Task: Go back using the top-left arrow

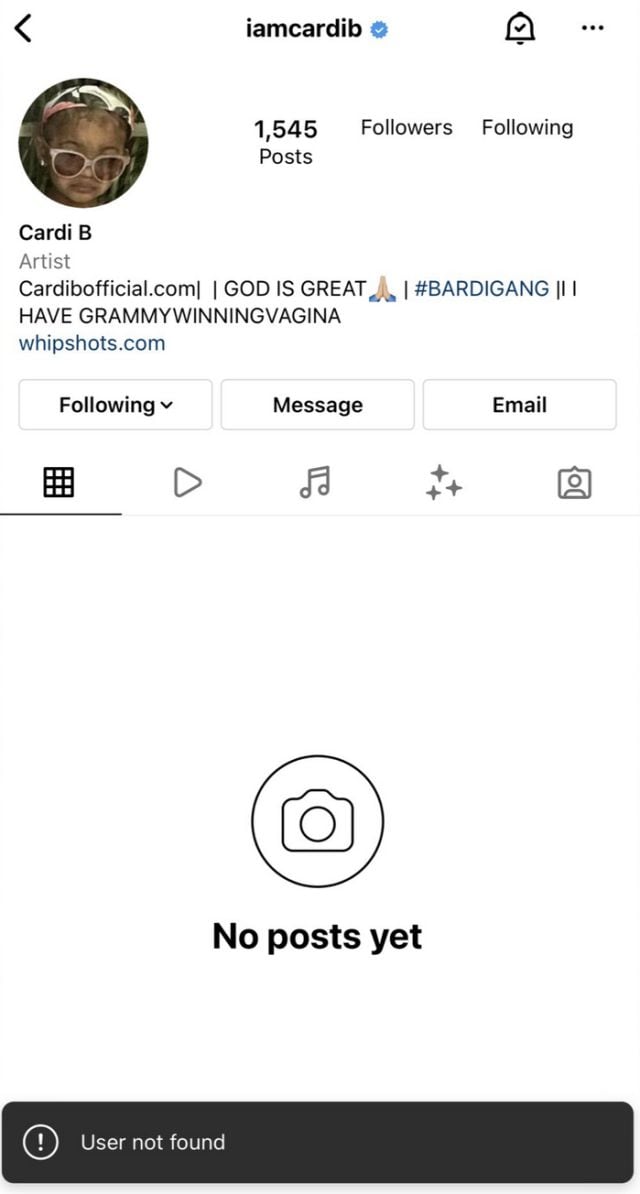Action: pyautogui.click(x=24, y=29)
